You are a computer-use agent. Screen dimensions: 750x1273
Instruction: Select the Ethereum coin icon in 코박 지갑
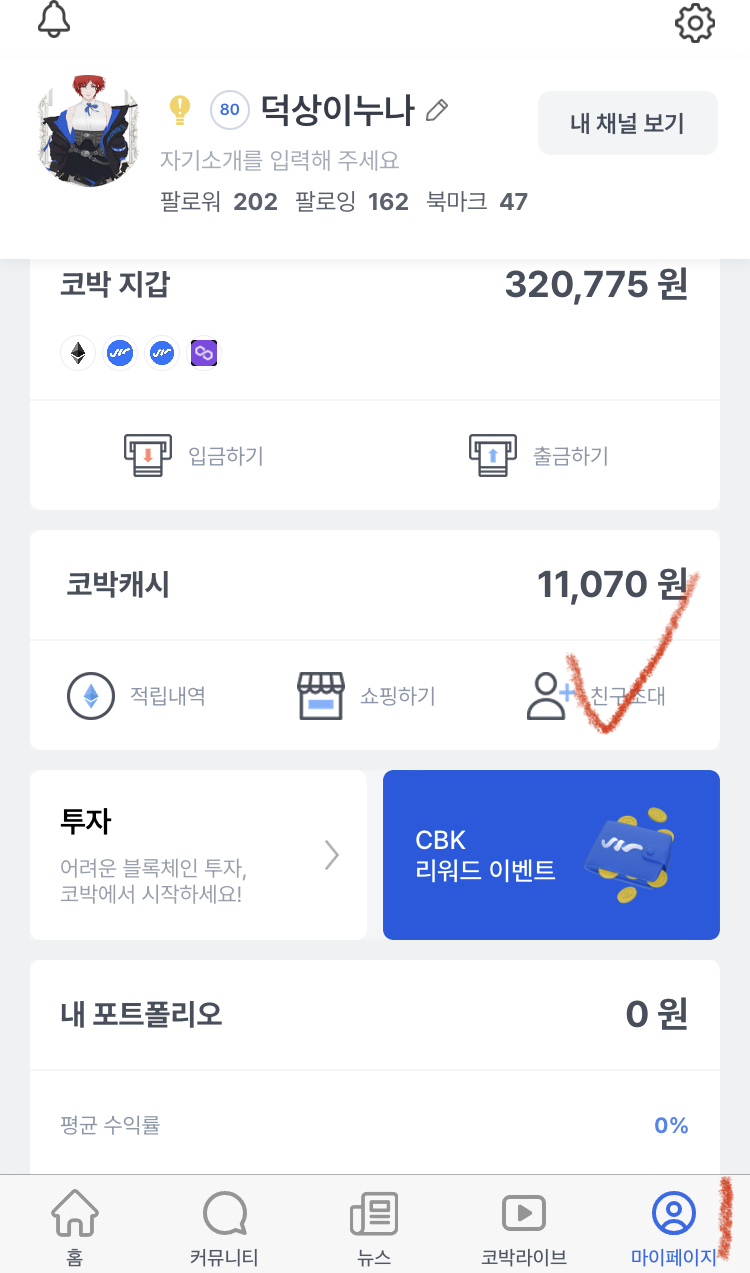pyautogui.click(x=77, y=352)
